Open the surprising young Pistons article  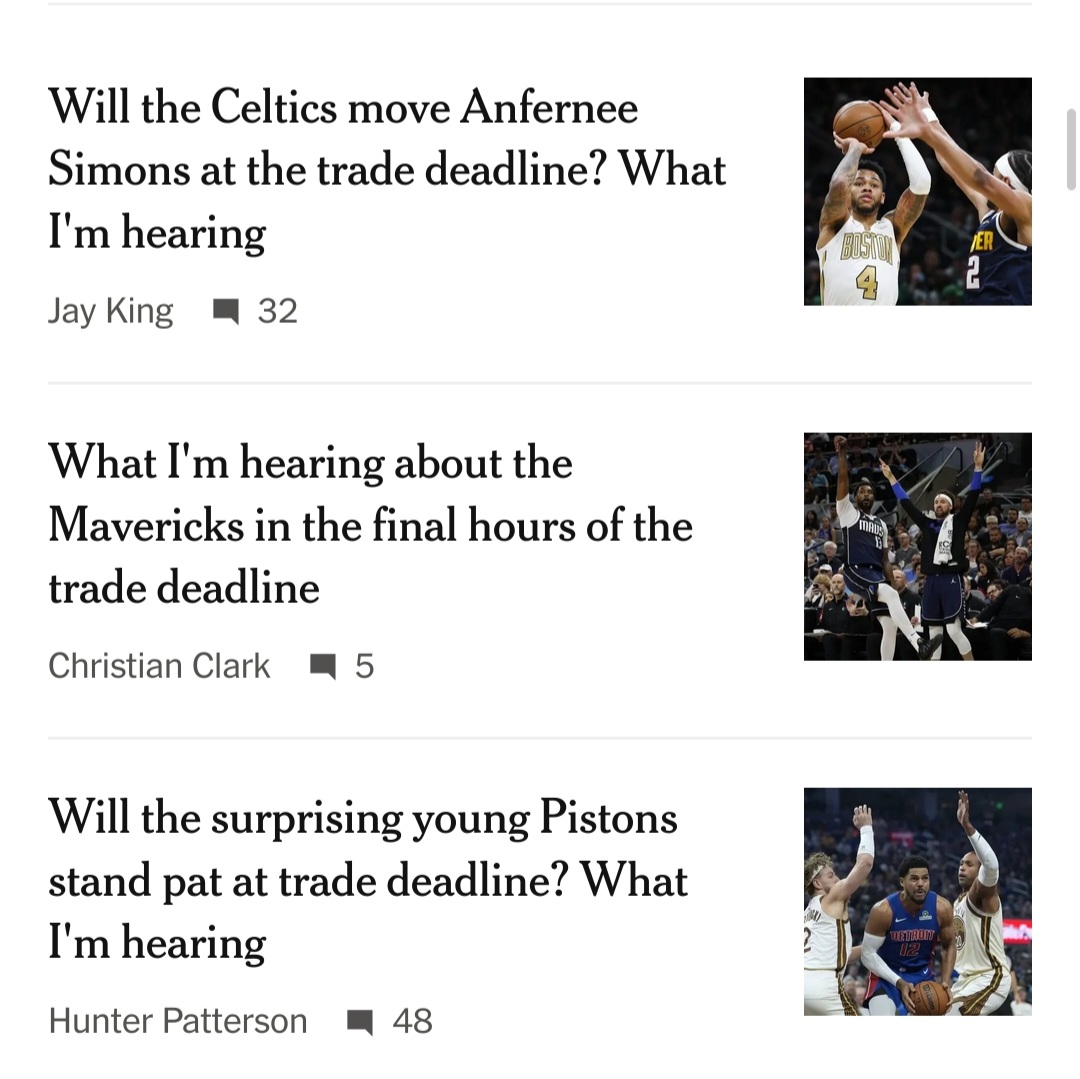pos(368,879)
